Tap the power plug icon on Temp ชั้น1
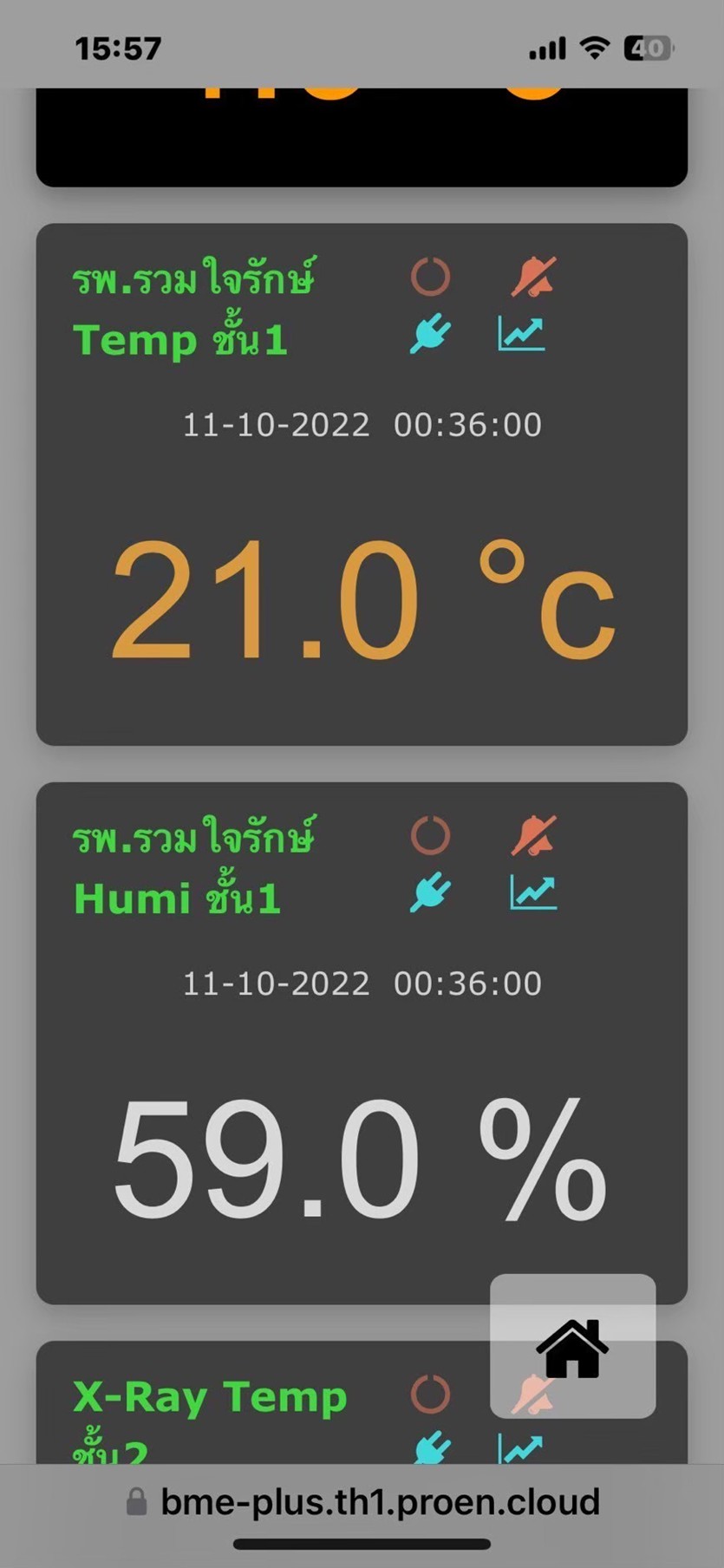 click(x=430, y=334)
